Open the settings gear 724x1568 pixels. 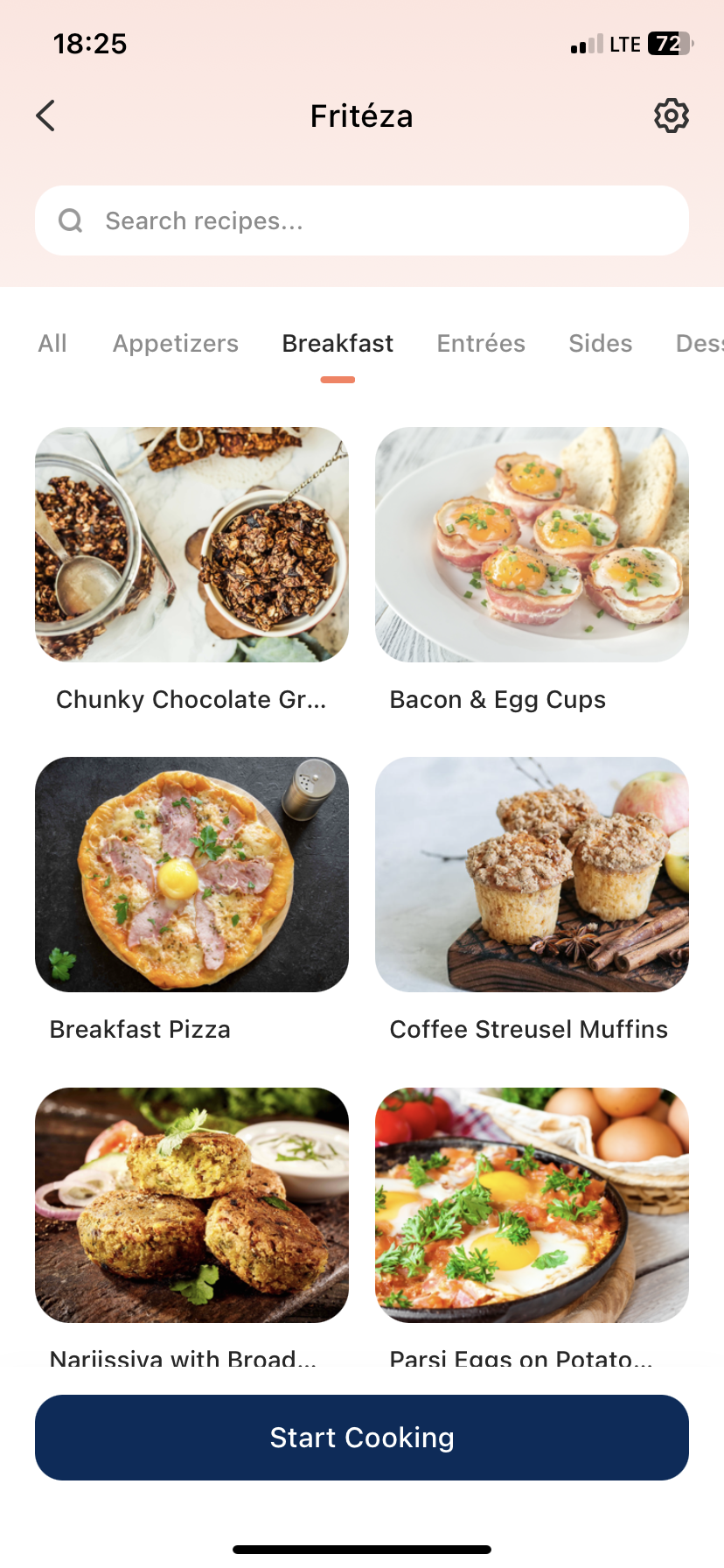671,115
